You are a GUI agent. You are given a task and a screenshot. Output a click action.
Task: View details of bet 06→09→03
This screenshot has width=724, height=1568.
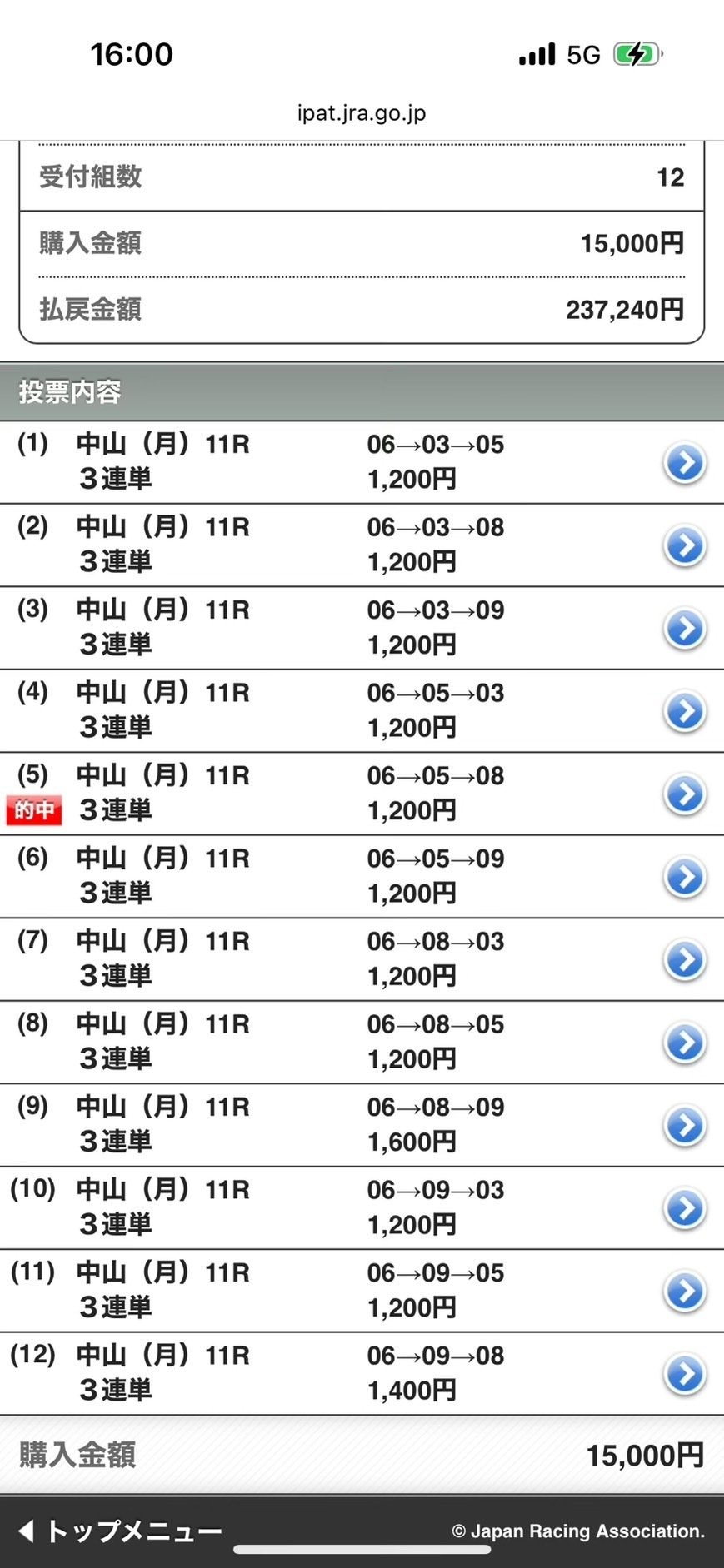(x=685, y=1208)
